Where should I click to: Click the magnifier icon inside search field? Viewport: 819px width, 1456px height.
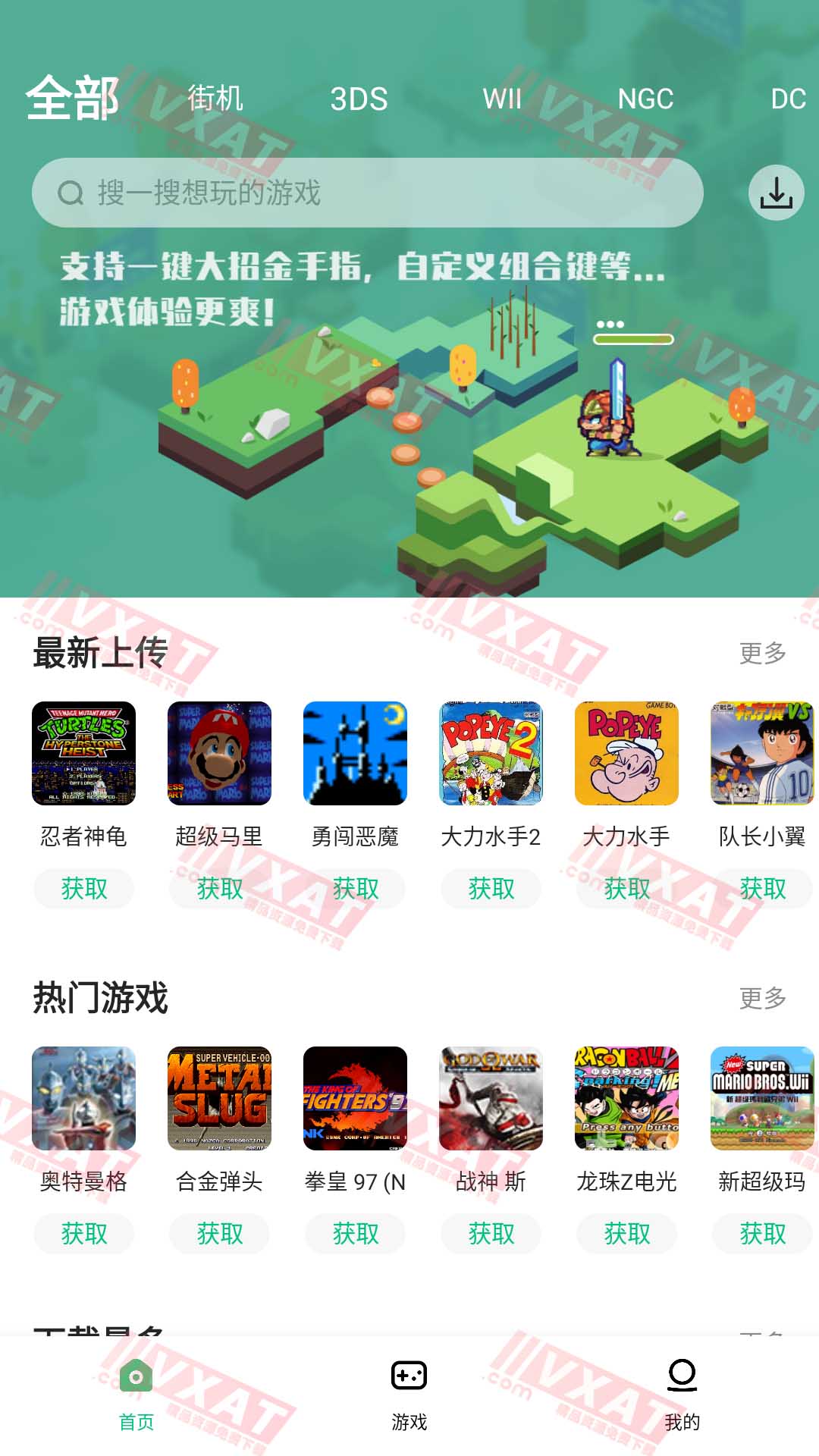[72, 192]
